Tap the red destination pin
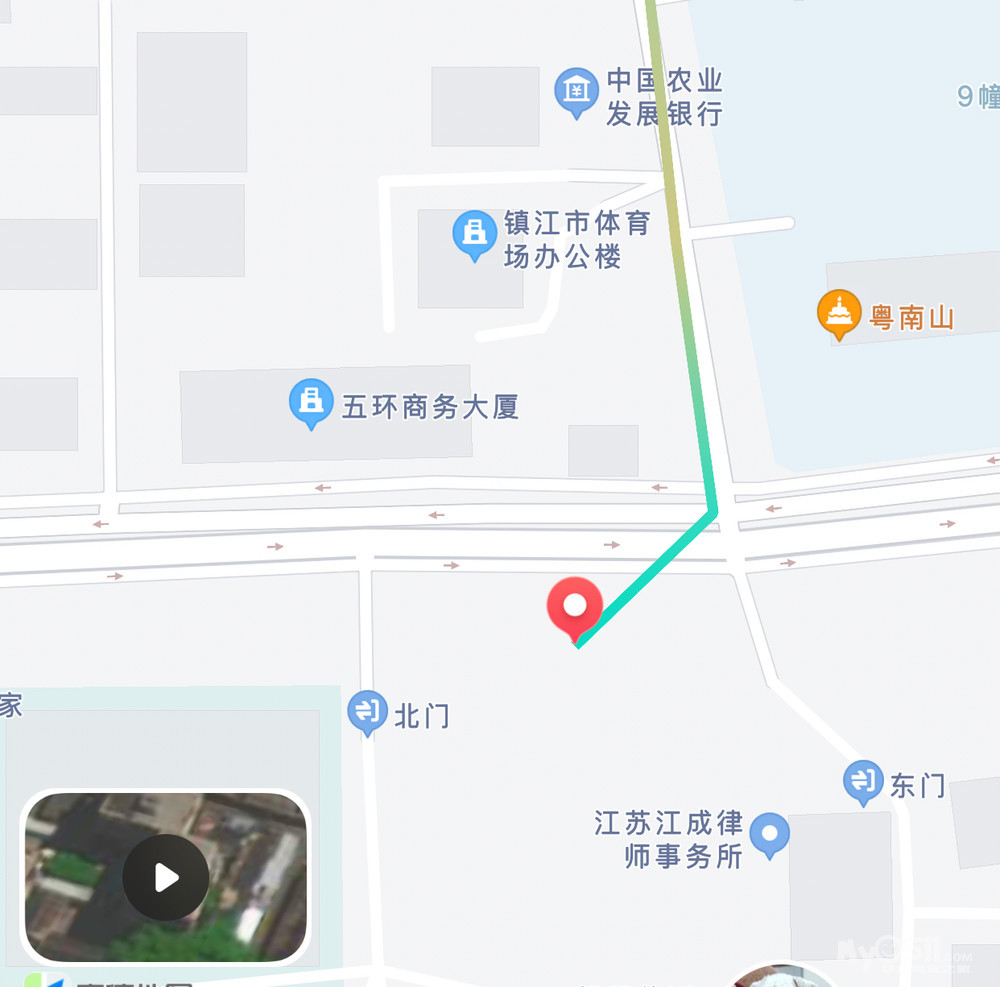Viewport: 1000px width, 987px height. (x=574, y=607)
